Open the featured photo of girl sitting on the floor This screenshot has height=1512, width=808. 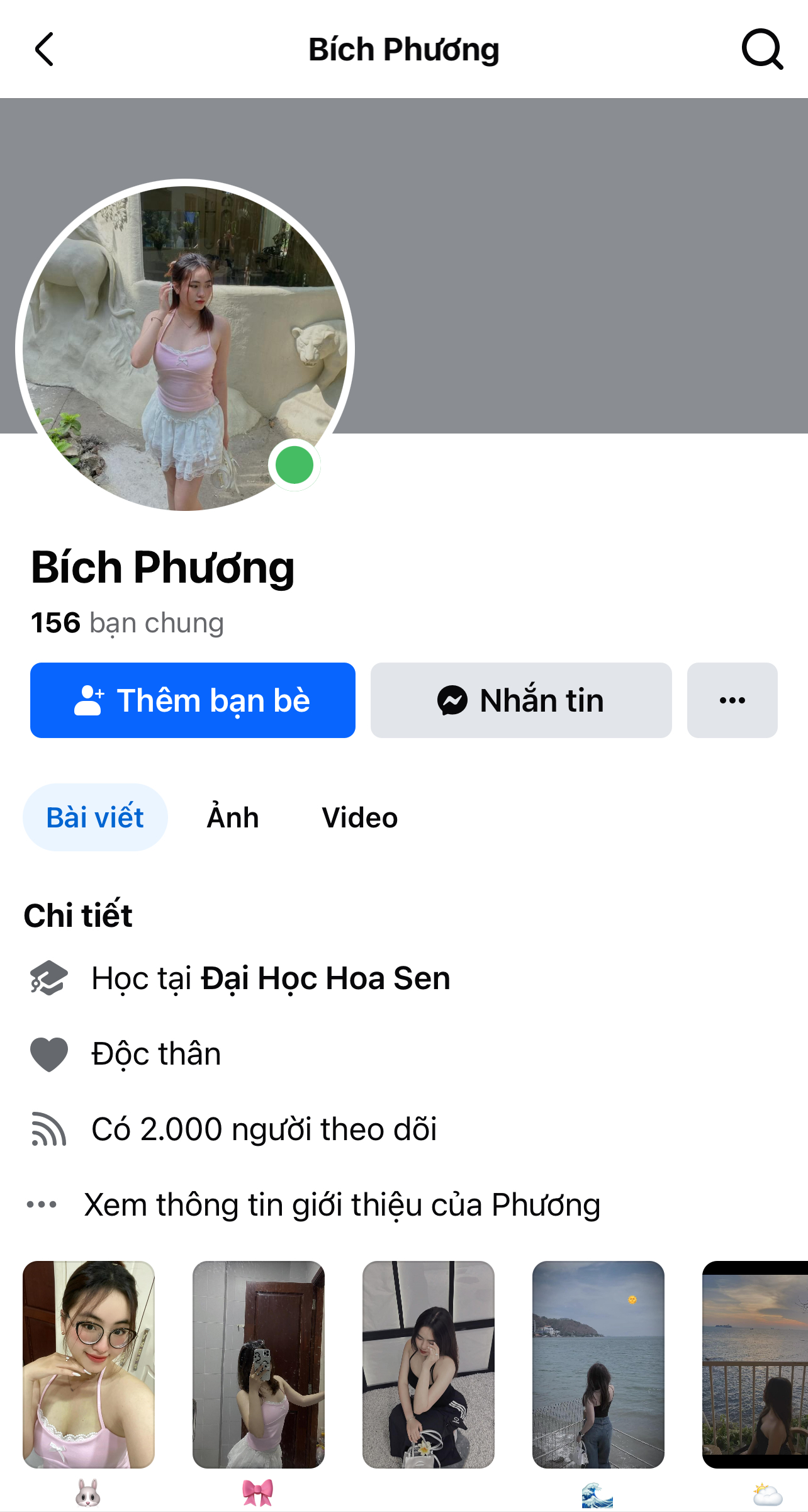(429, 1364)
